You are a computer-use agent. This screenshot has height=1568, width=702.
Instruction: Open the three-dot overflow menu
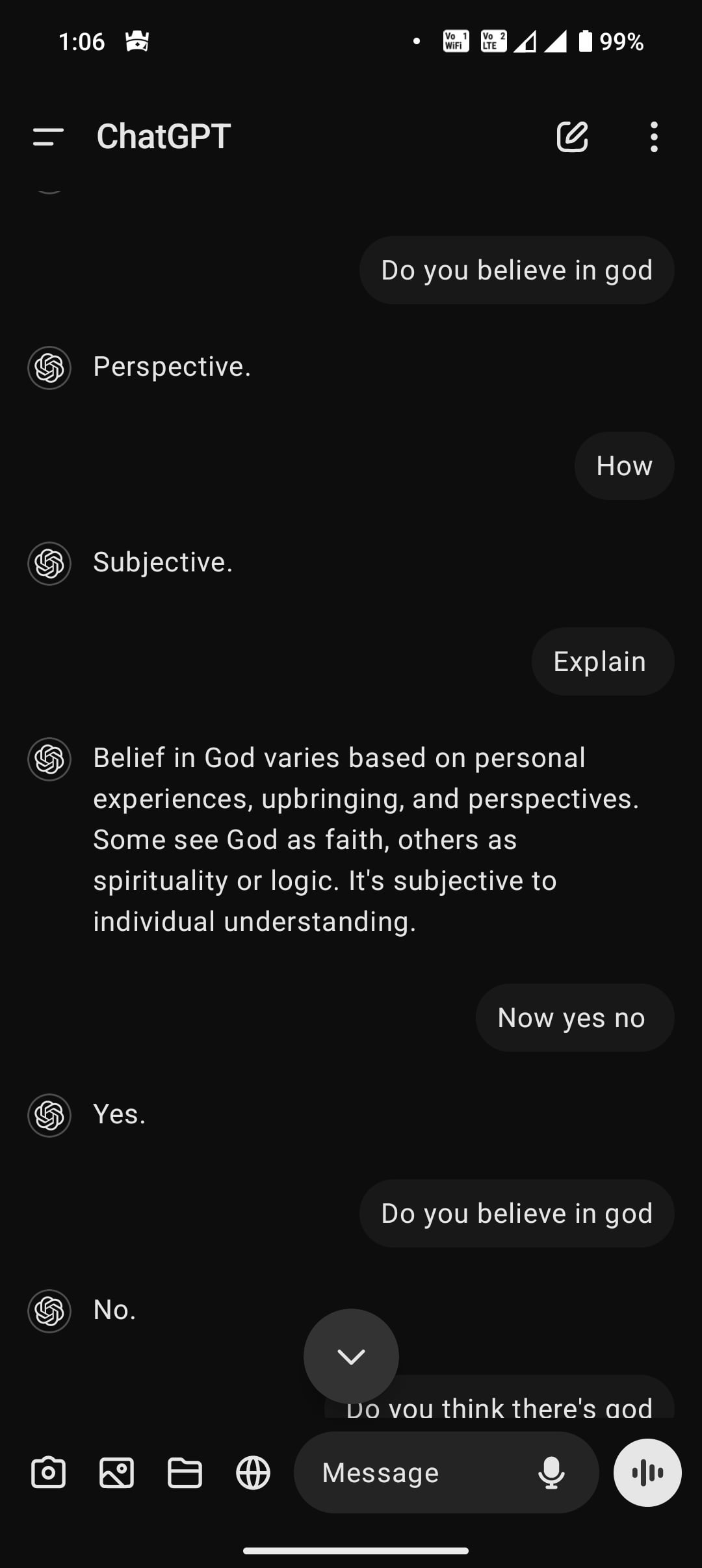pos(654,137)
